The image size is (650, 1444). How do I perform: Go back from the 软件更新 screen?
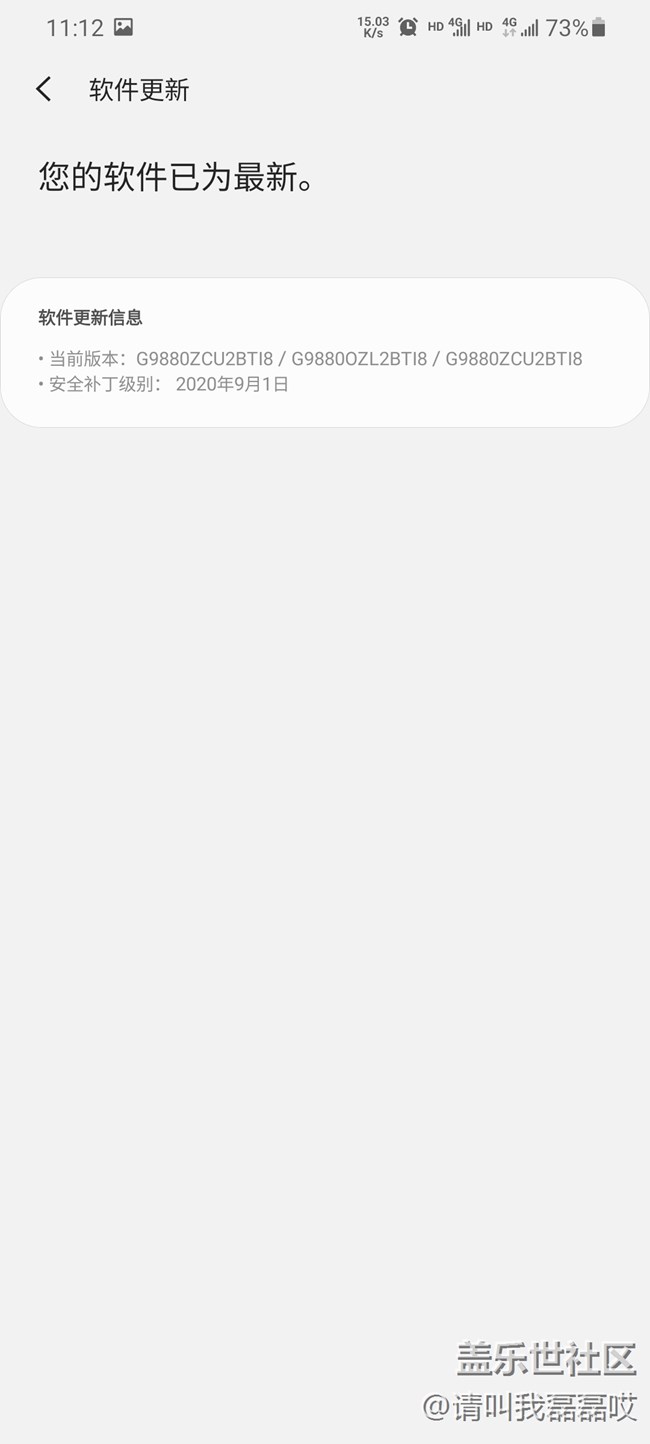coord(44,90)
